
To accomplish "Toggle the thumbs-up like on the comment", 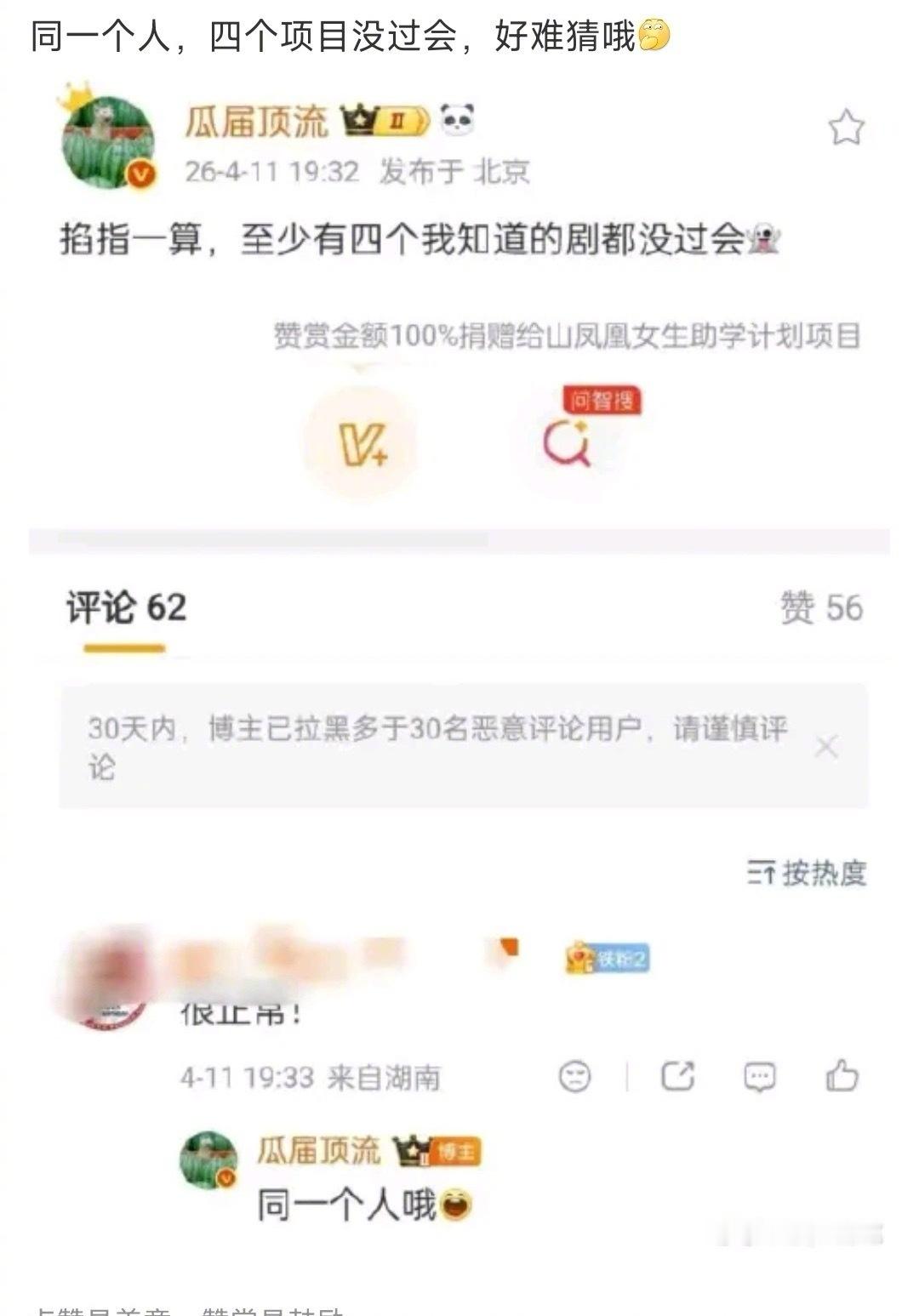I will pyautogui.click(x=842, y=1074).
